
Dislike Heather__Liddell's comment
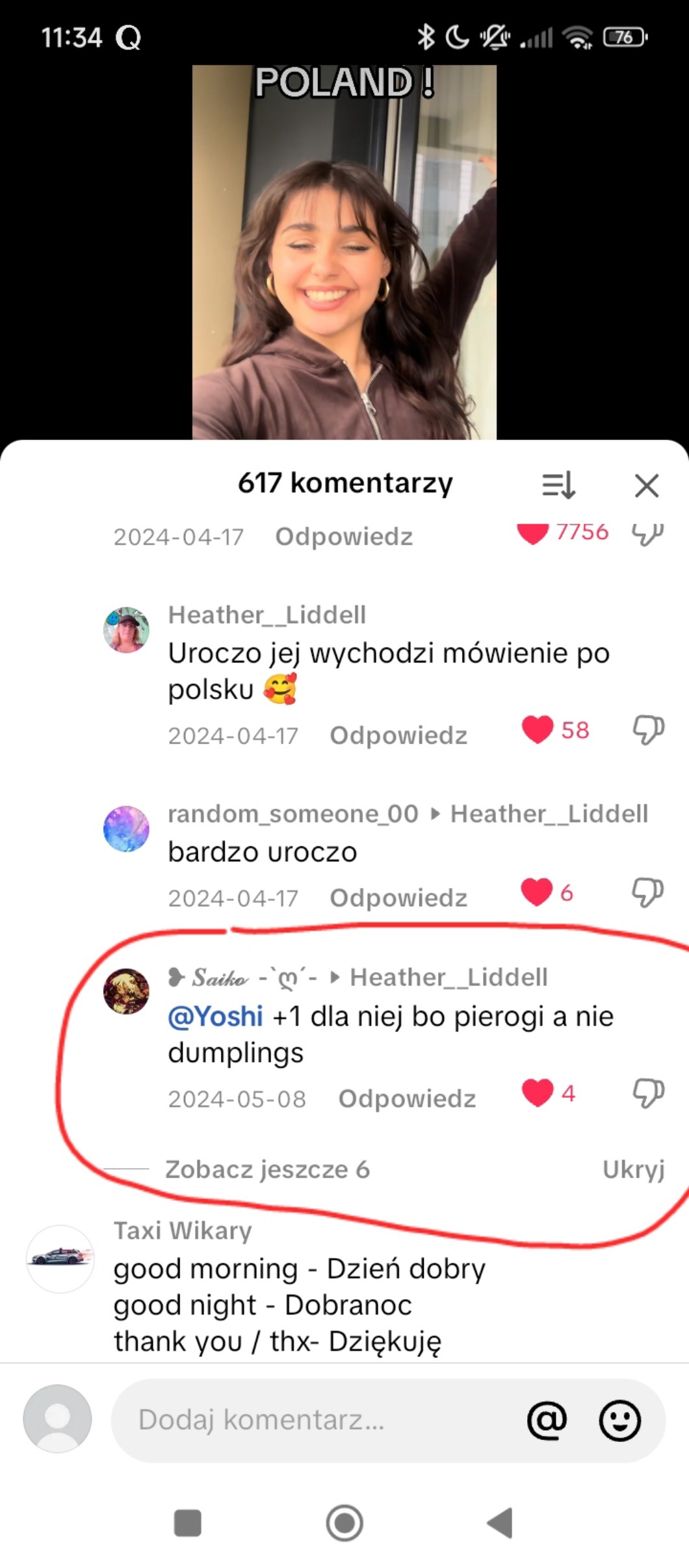[x=648, y=730]
